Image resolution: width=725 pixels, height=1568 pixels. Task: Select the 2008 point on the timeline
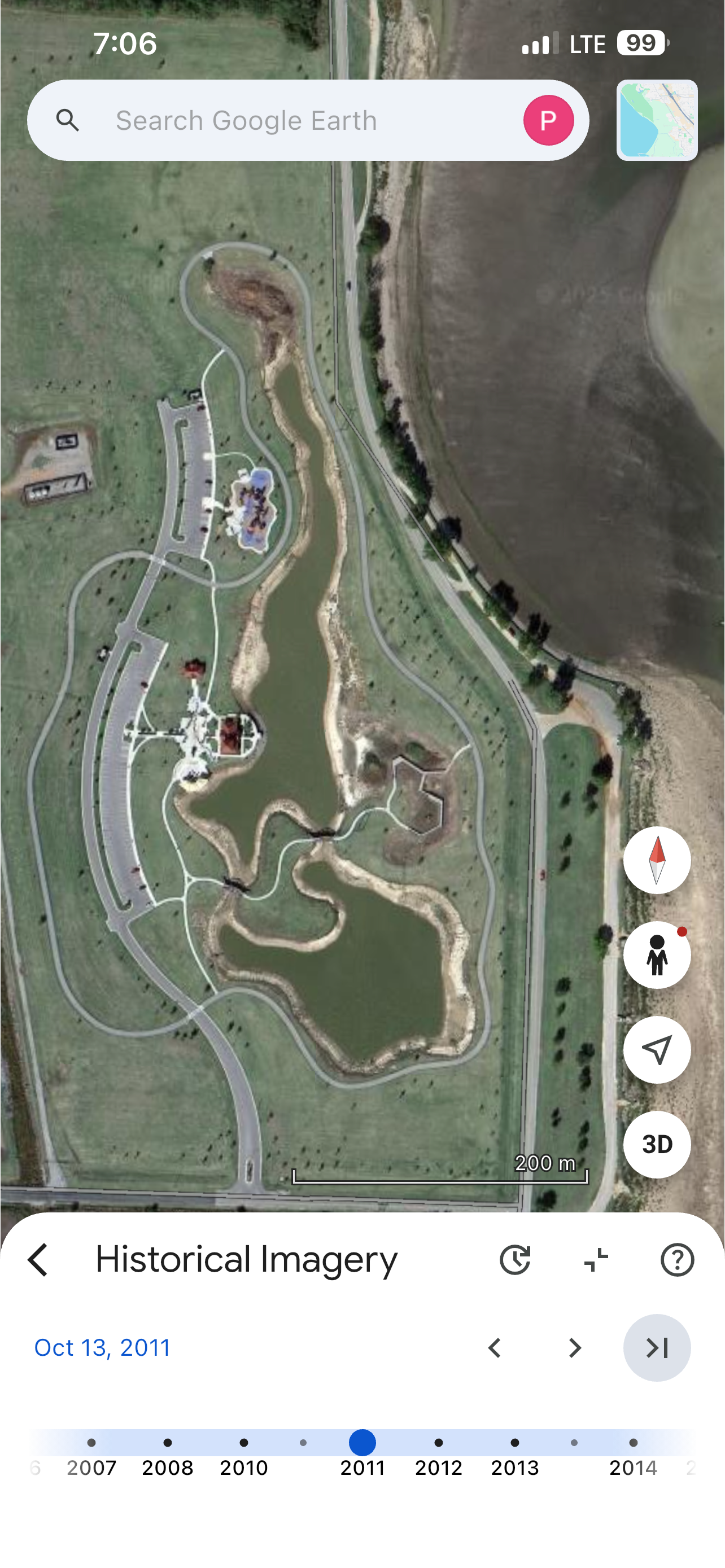pyautogui.click(x=167, y=1443)
